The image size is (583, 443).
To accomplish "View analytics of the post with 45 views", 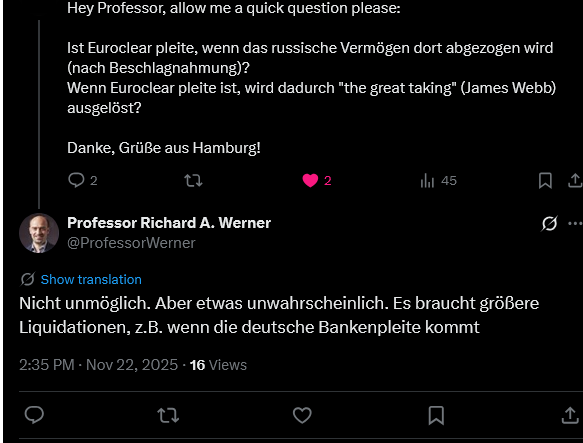I will (438, 181).
